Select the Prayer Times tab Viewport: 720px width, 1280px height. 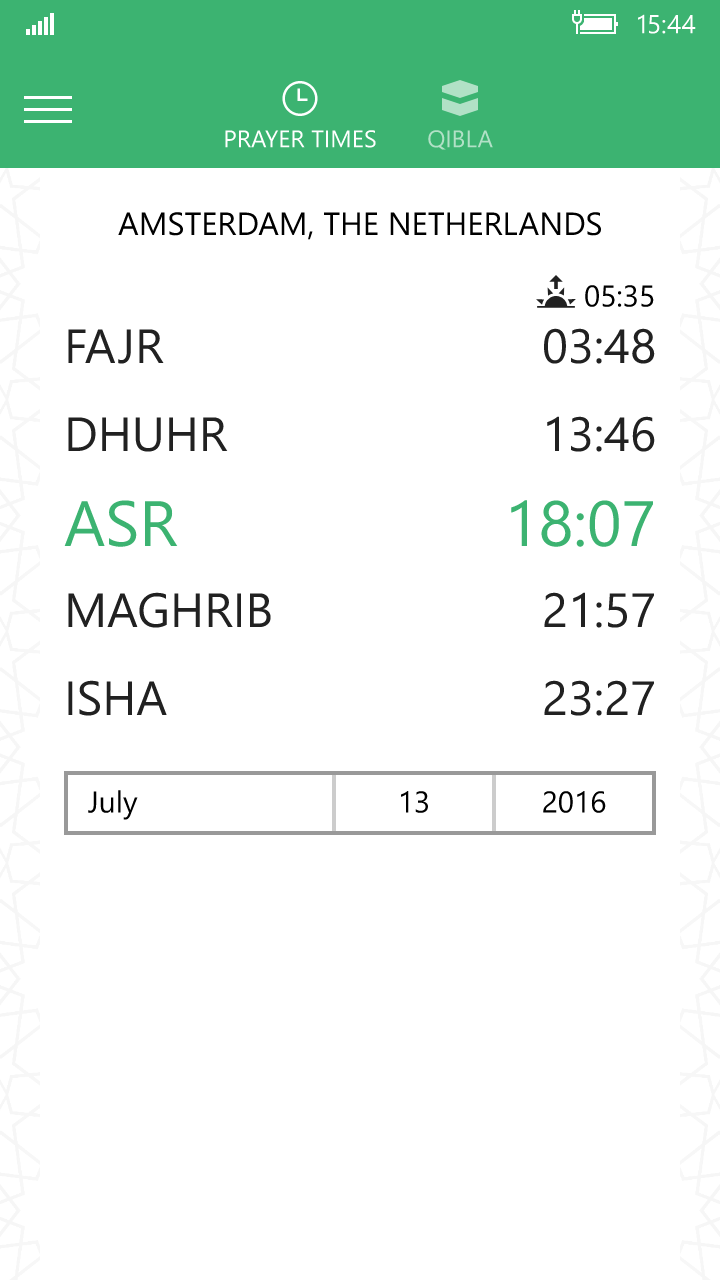pyautogui.click(x=300, y=116)
